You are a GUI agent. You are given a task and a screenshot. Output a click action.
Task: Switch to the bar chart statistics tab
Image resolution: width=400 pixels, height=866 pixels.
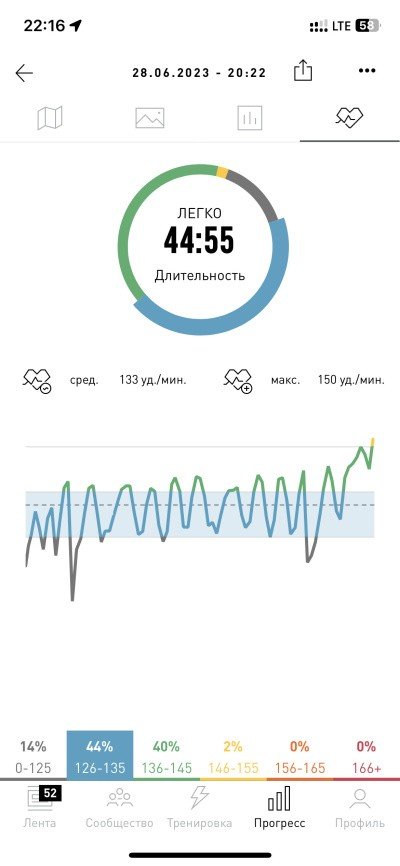[250, 118]
